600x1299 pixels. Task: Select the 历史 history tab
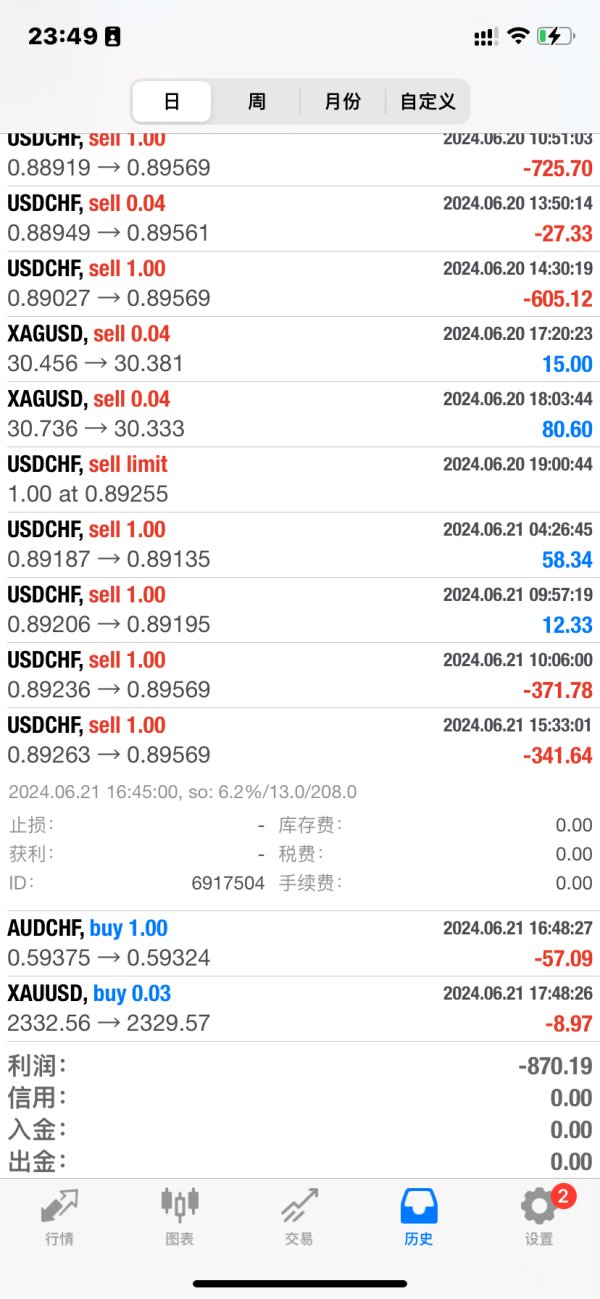point(419,1217)
